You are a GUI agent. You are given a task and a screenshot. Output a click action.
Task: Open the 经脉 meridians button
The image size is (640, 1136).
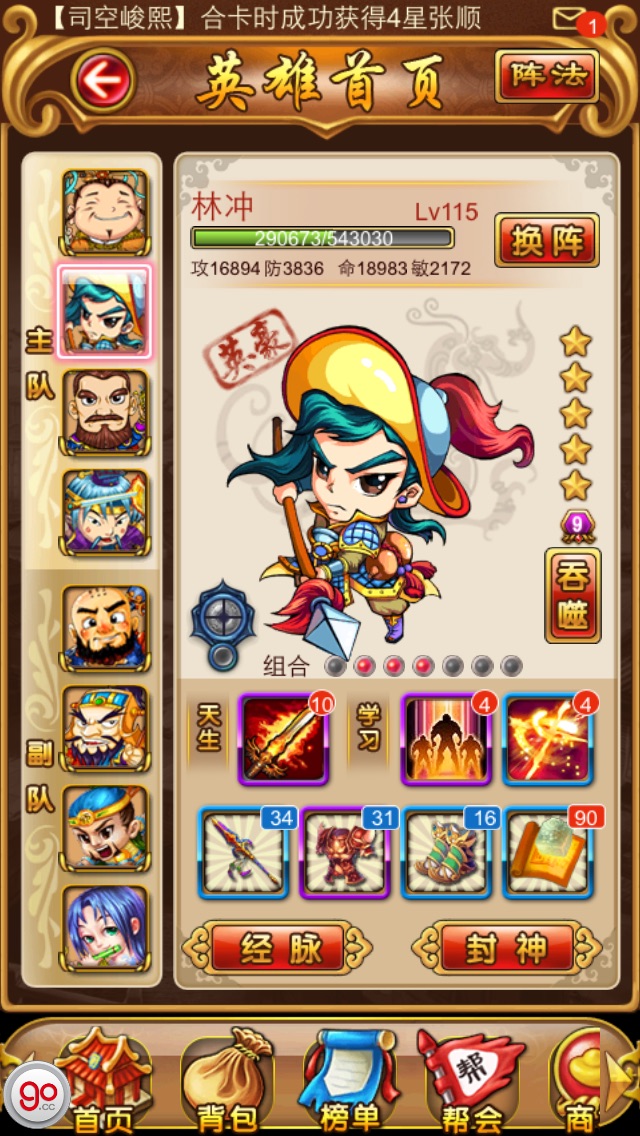coord(278,947)
